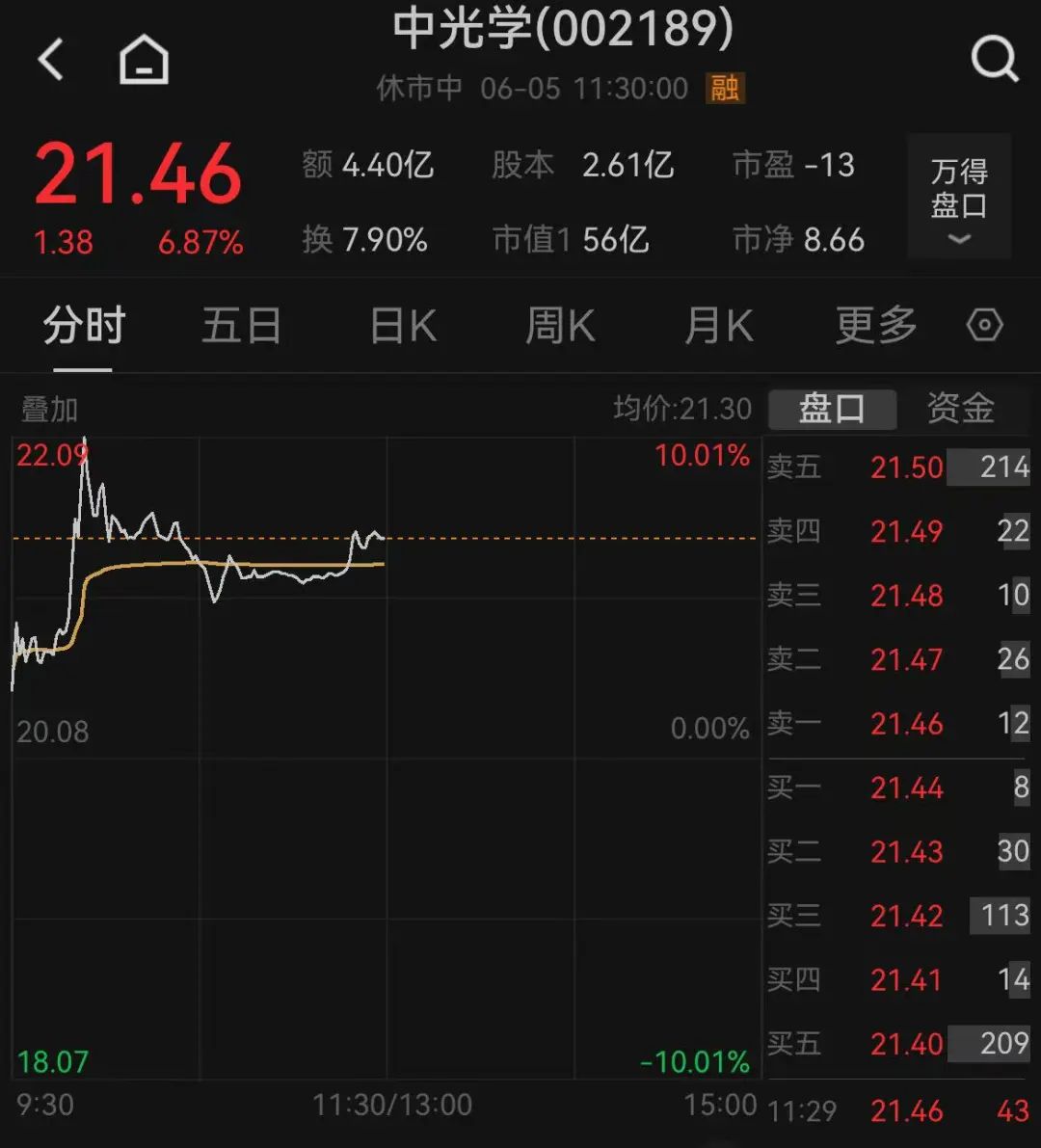Switch to the 日K chart tab

[403, 326]
